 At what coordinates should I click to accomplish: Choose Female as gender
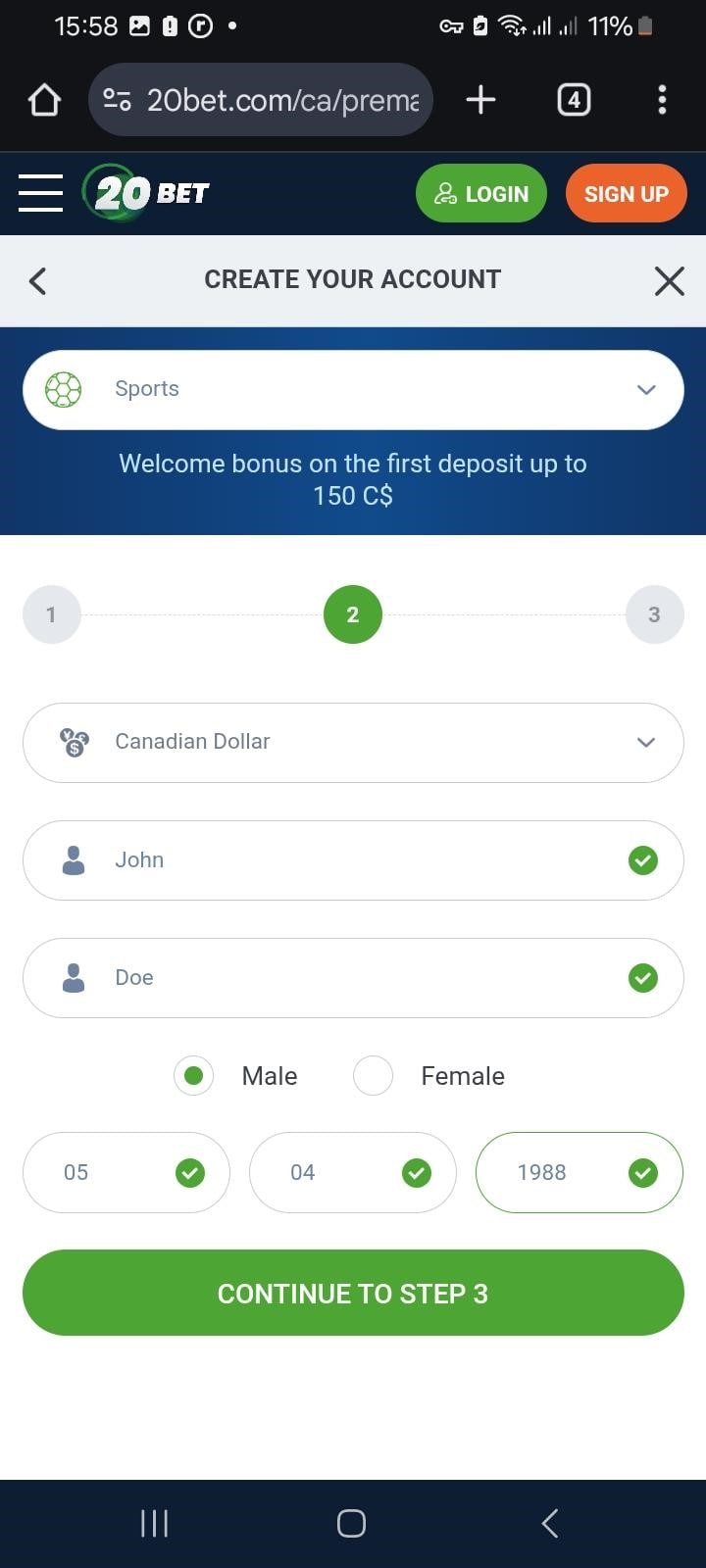point(374,1076)
